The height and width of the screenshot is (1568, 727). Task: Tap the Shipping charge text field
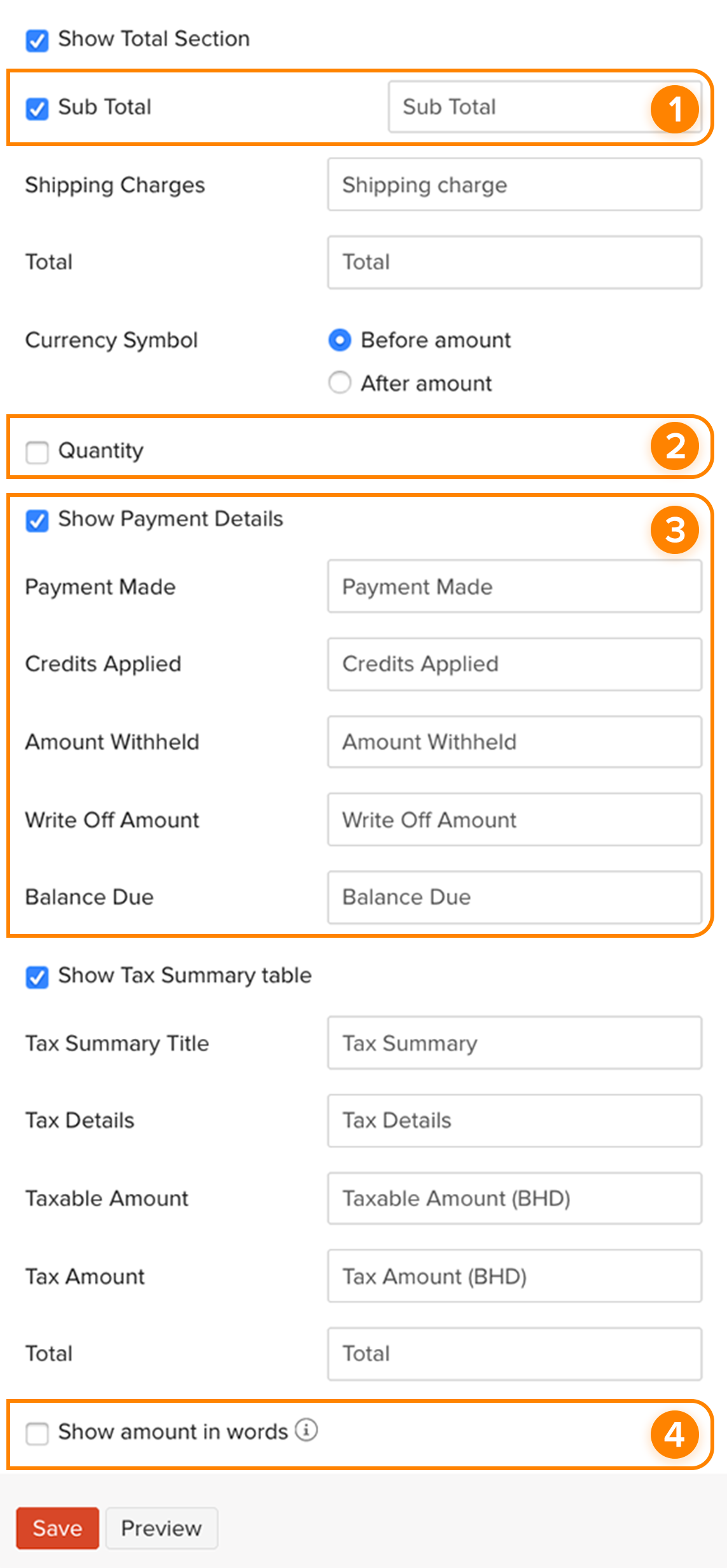(x=514, y=185)
